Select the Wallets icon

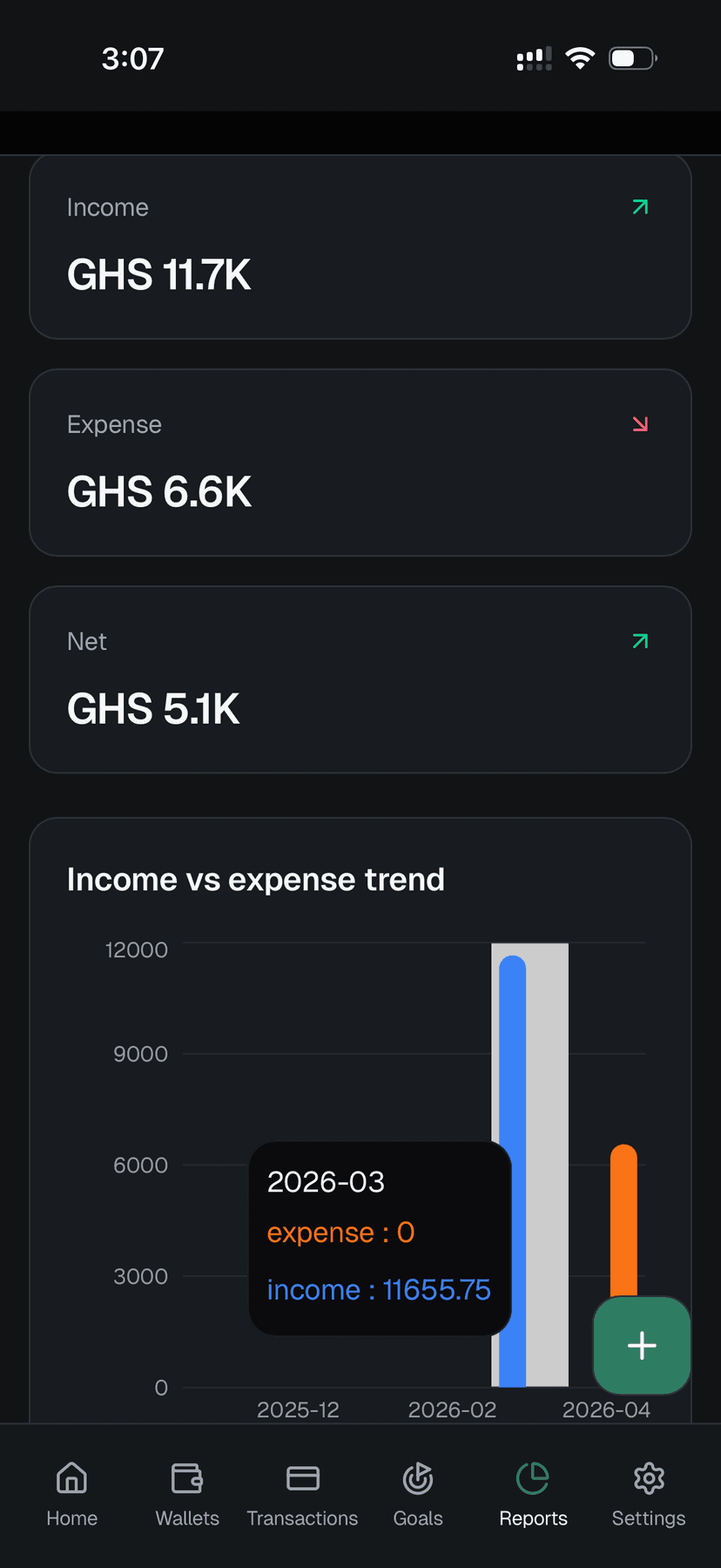[x=186, y=1477]
